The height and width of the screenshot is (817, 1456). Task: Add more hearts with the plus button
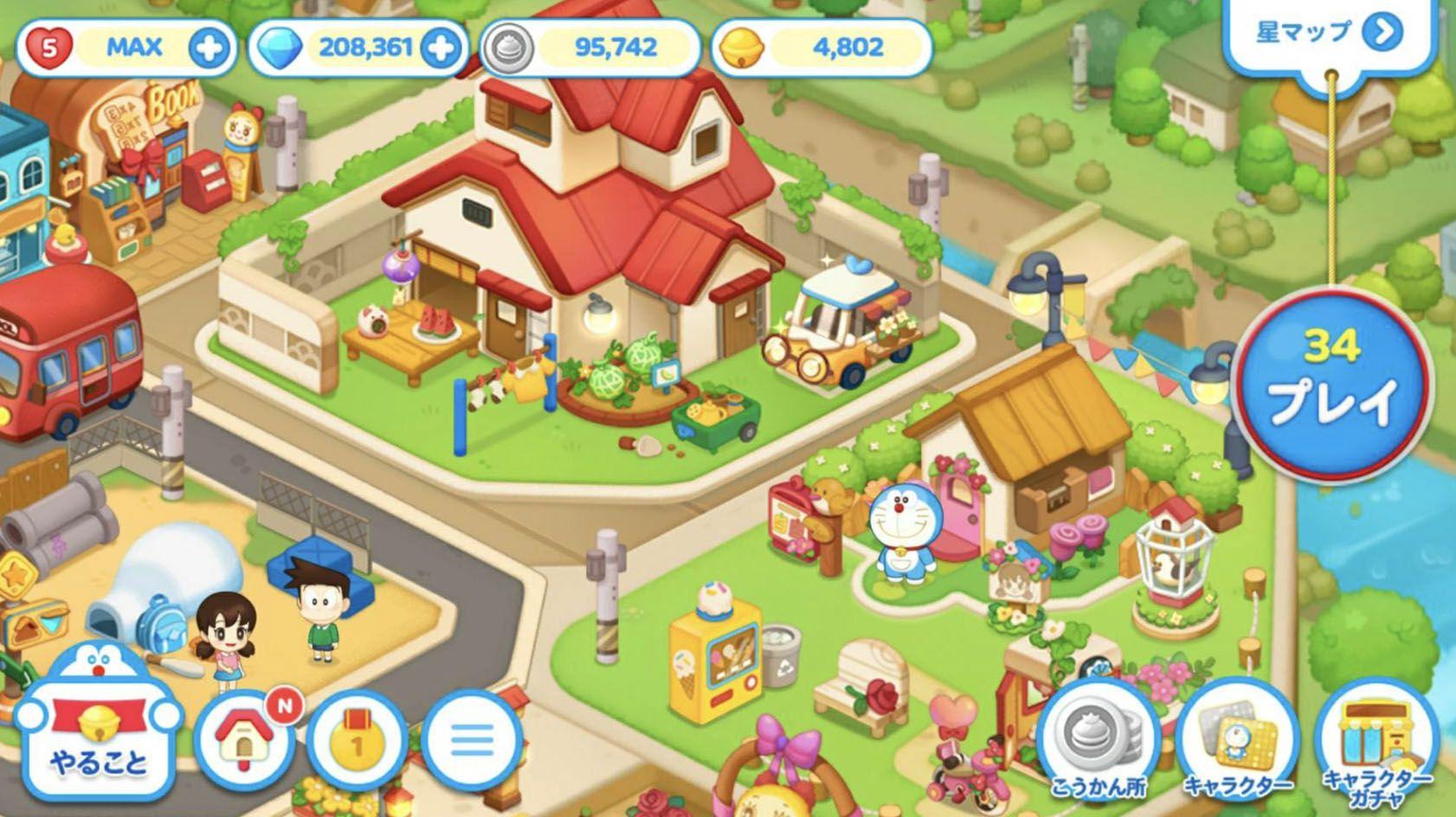point(210,47)
